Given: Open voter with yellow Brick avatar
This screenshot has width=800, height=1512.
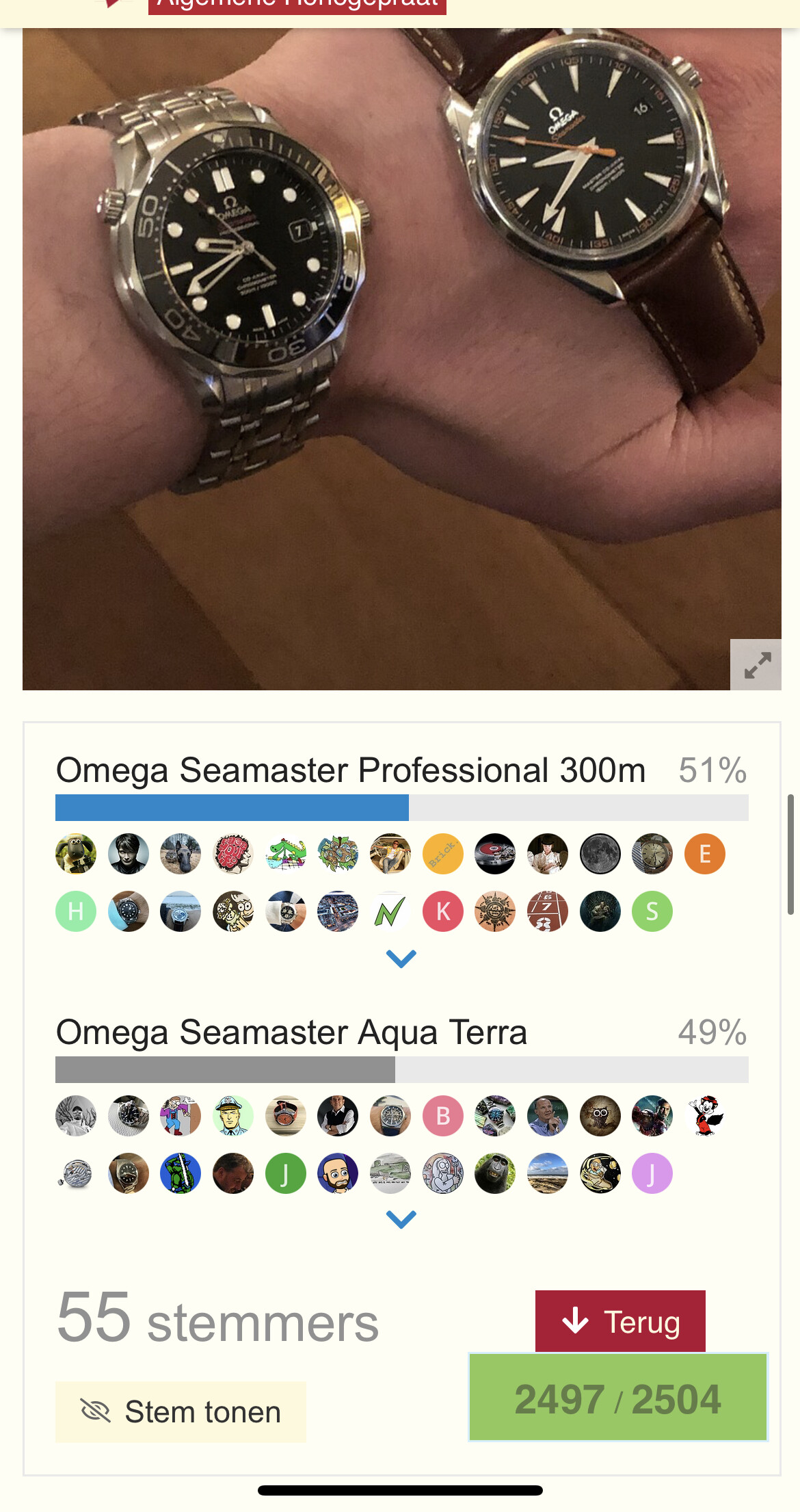Looking at the screenshot, I should [443, 854].
